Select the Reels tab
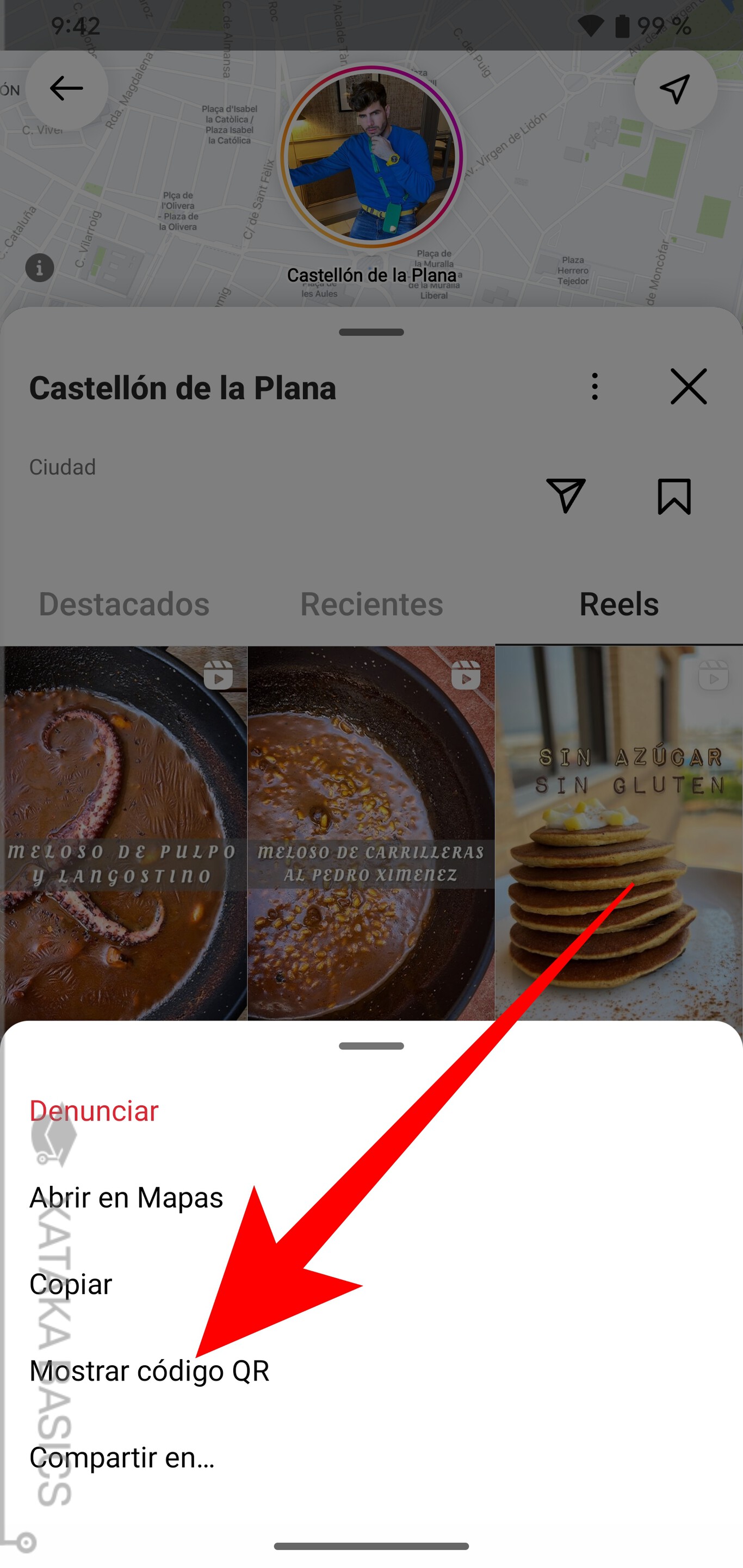The height and width of the screenshot is (1568, 743). pyautogui.click(x=618, y=605)
